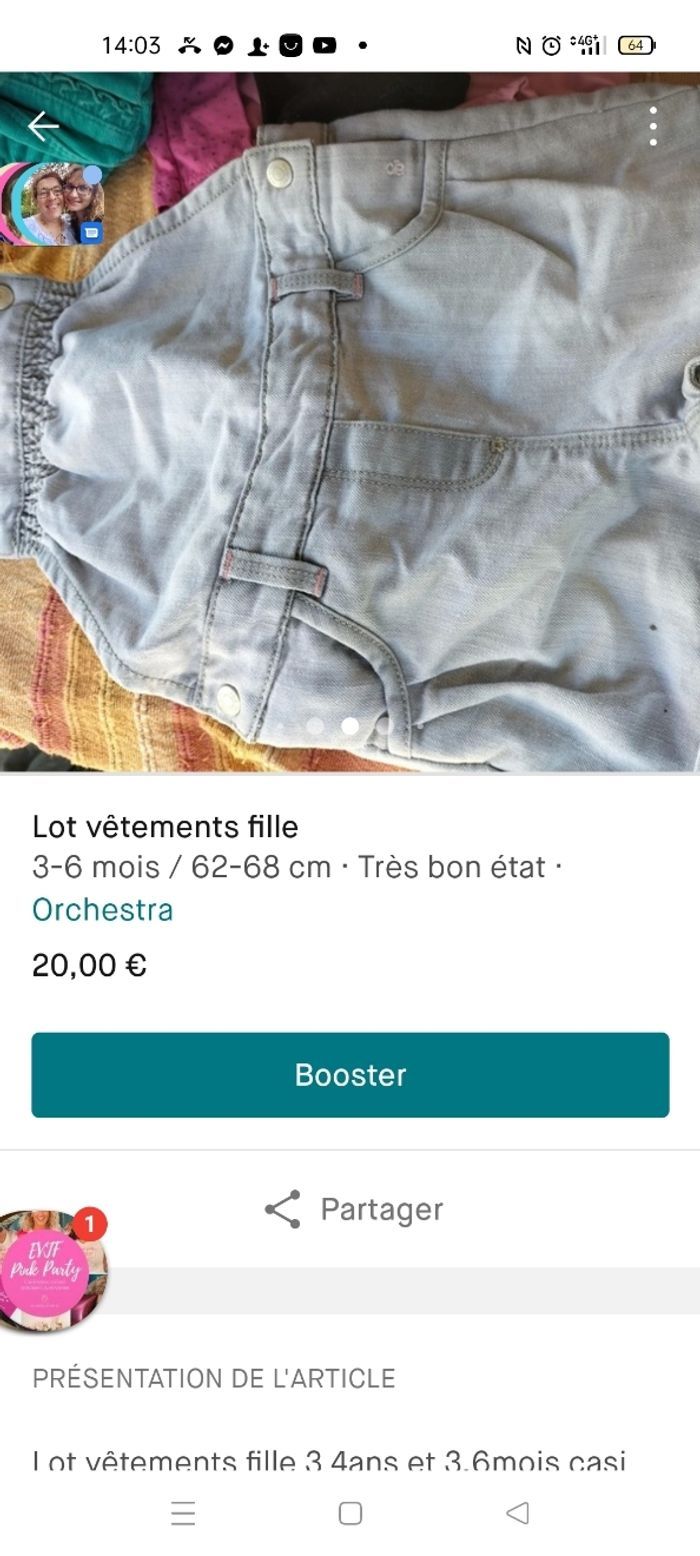Open the Messenger chat head with photo
The width and height of the screenshot is (700, 1556).
[x=55, y=204]
